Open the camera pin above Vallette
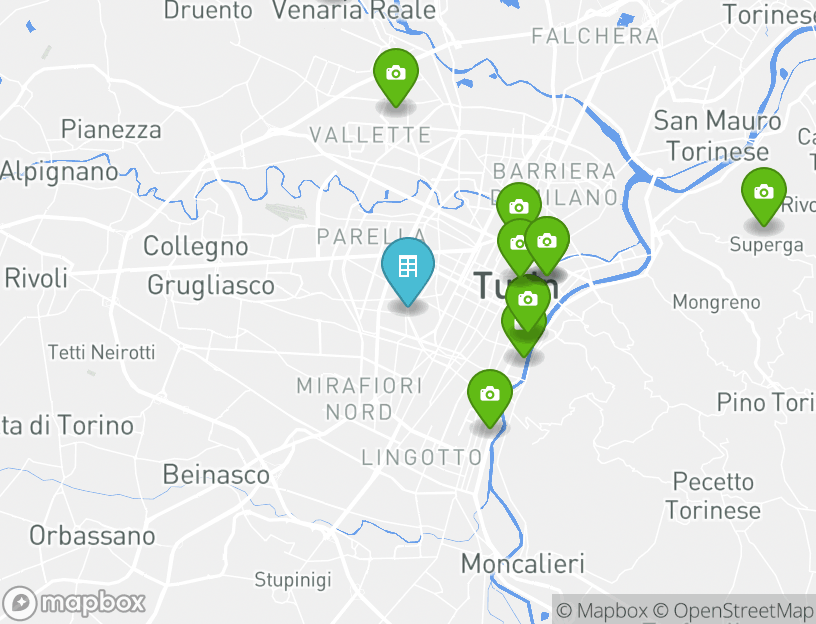Viewport: 816px width, 624px height. [x=395, y=75]
